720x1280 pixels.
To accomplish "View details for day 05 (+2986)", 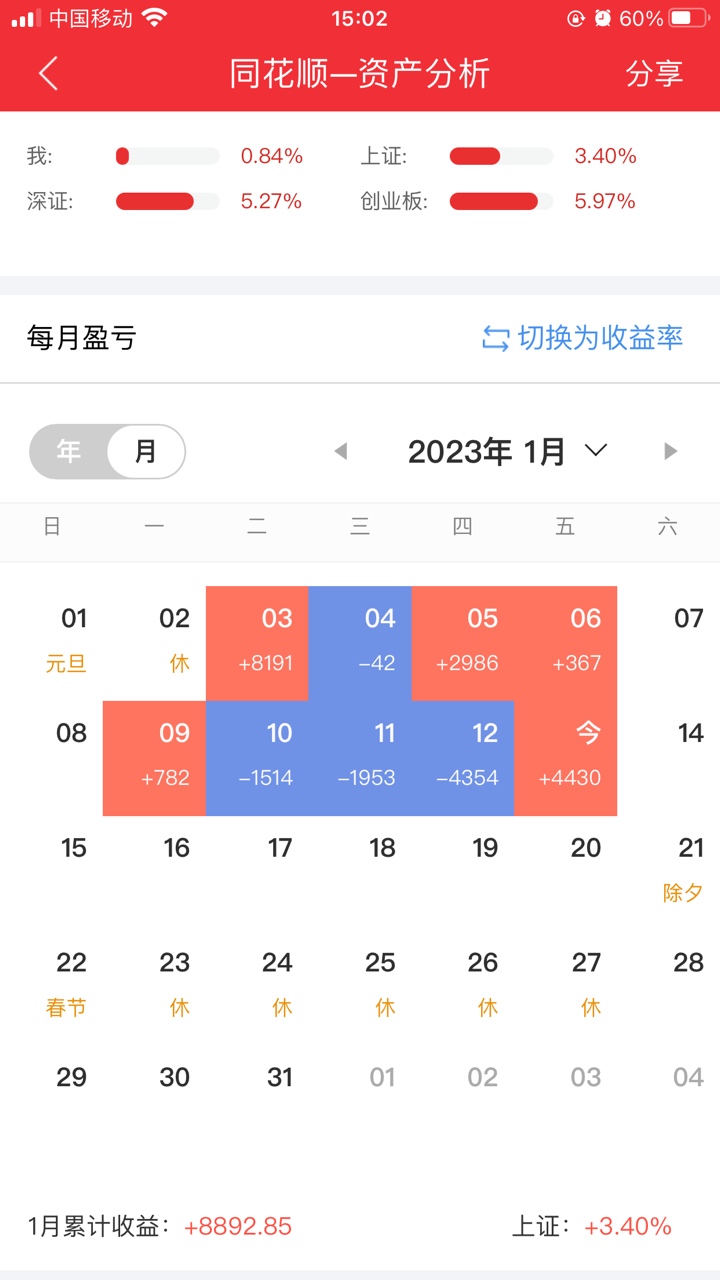I will [x=463, y=642].
